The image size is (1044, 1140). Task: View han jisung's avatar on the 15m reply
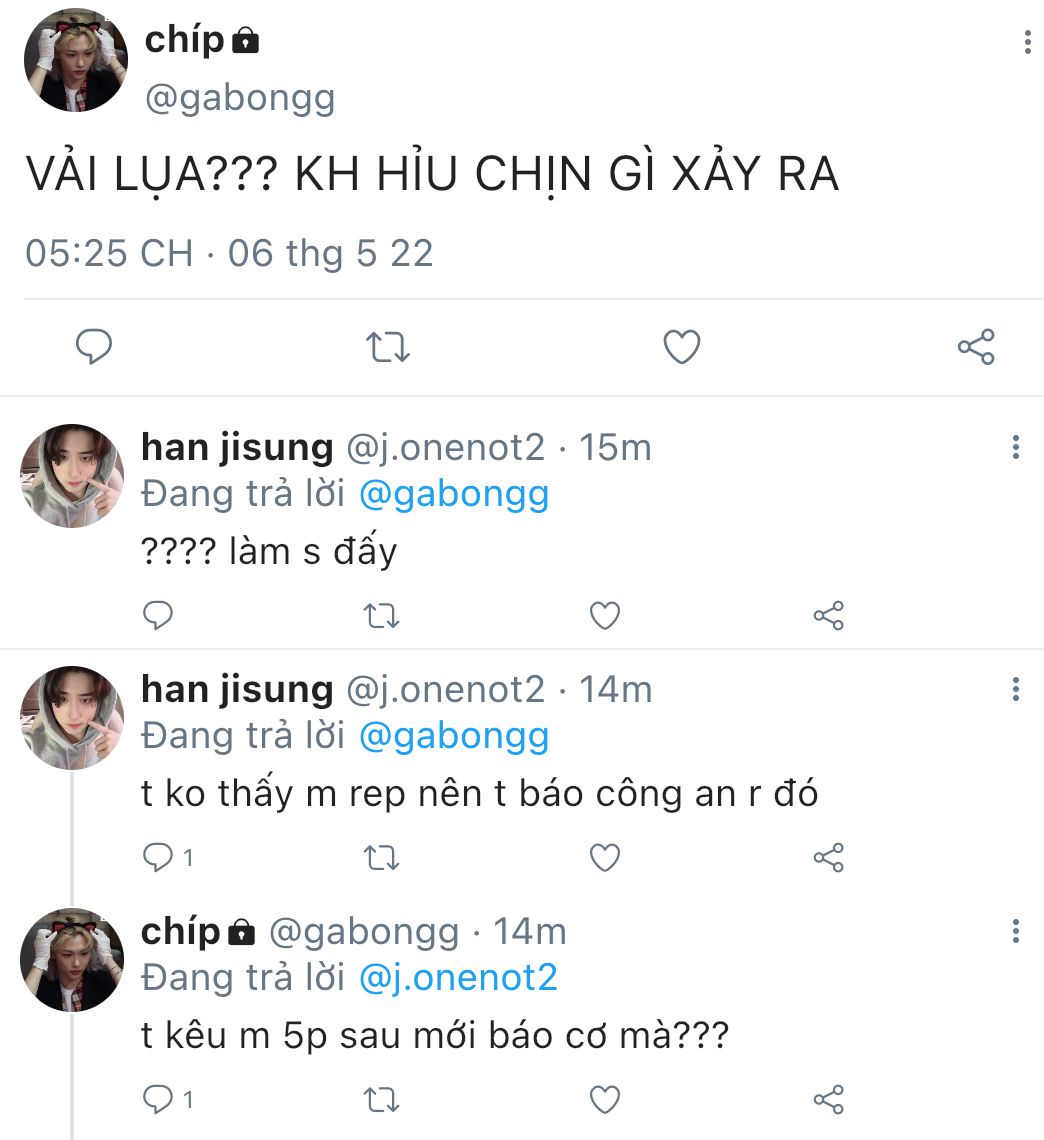72,476
